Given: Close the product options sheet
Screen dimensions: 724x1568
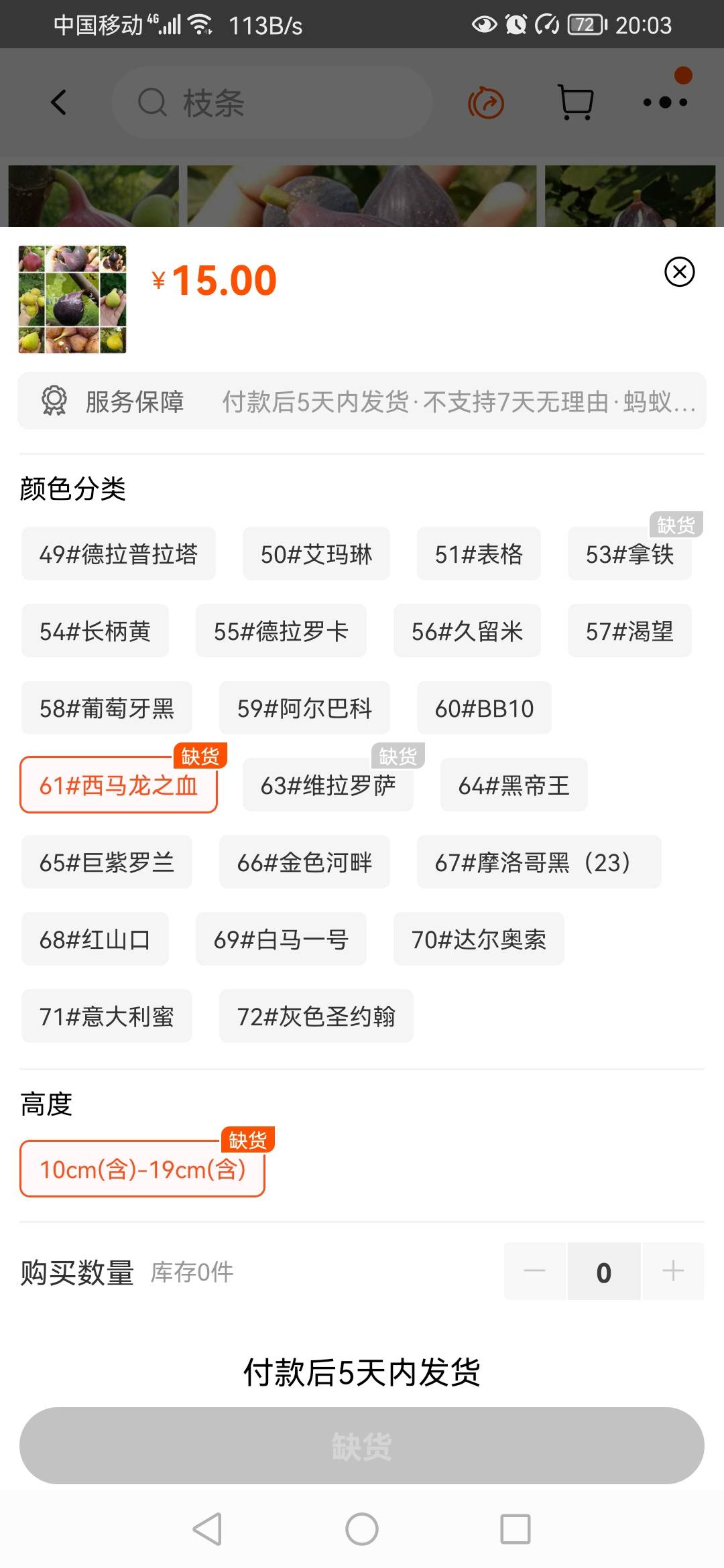Looking at the screenshot, I should click(x=679, y=271).
